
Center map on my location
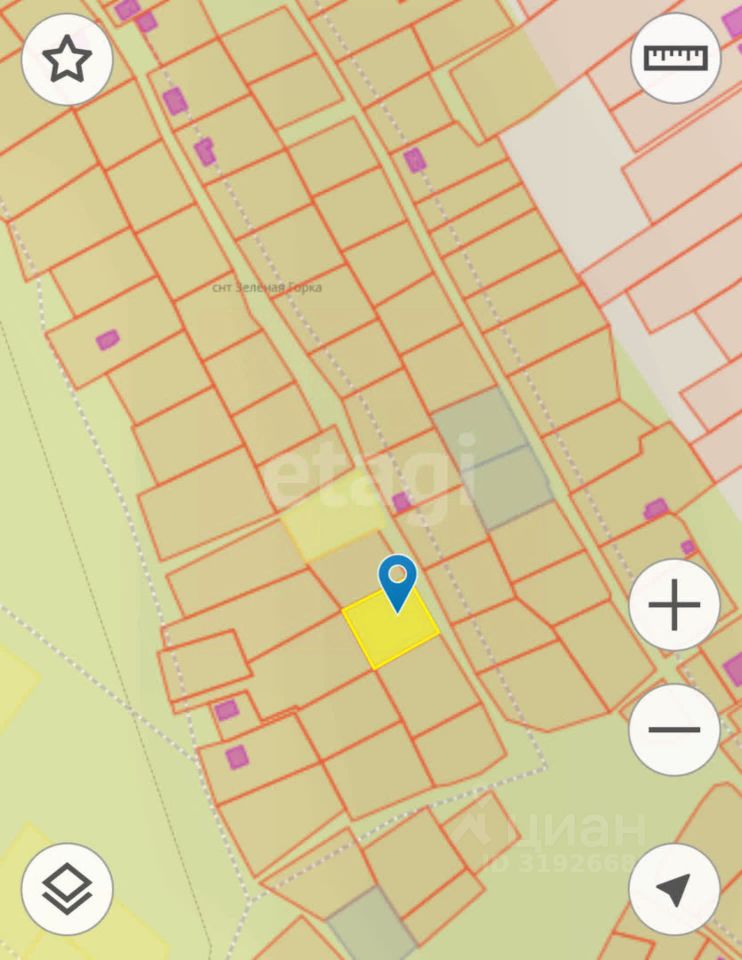click(674, 889)
